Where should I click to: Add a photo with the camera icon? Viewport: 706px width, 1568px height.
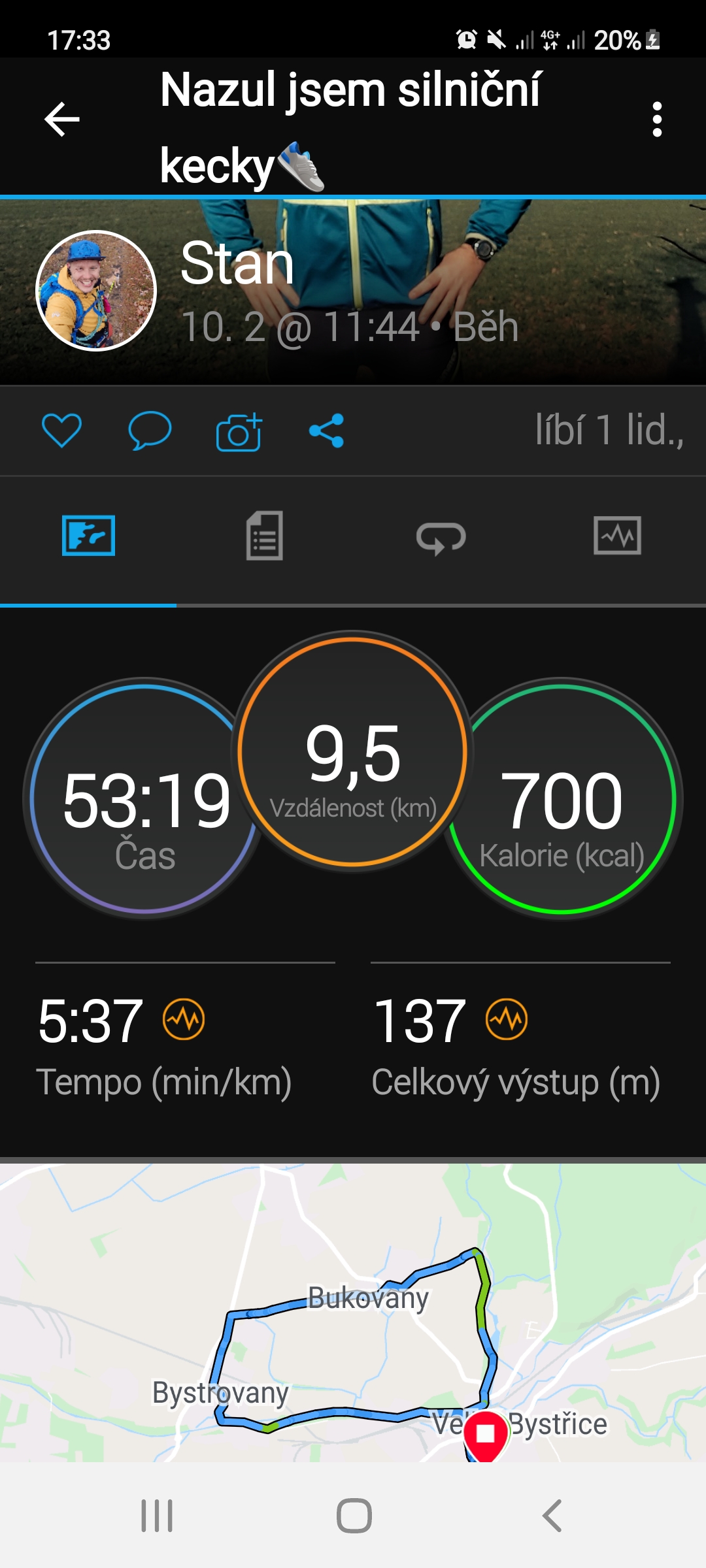point(239,431)
